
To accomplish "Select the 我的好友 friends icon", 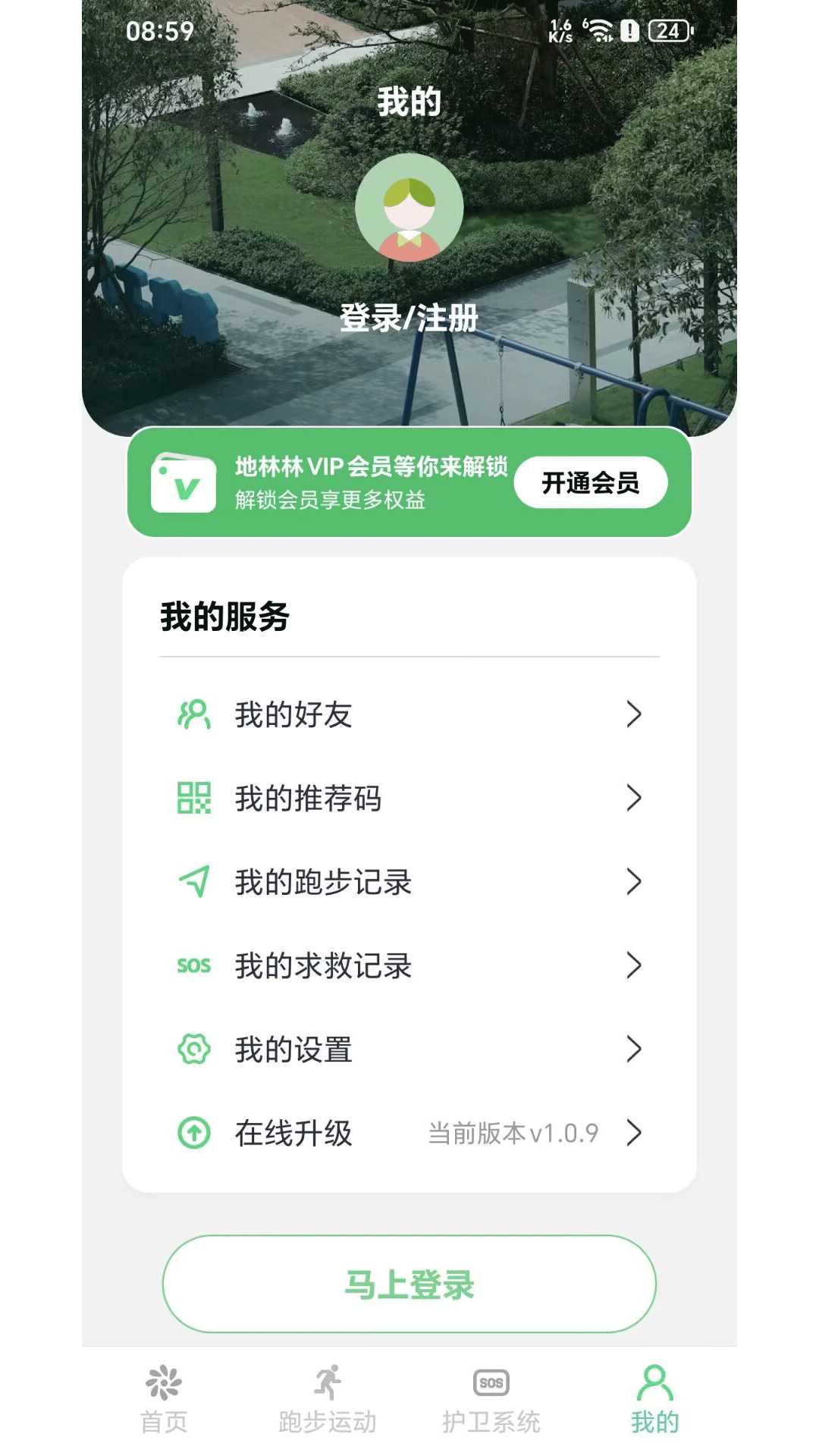I will [196, 714].
